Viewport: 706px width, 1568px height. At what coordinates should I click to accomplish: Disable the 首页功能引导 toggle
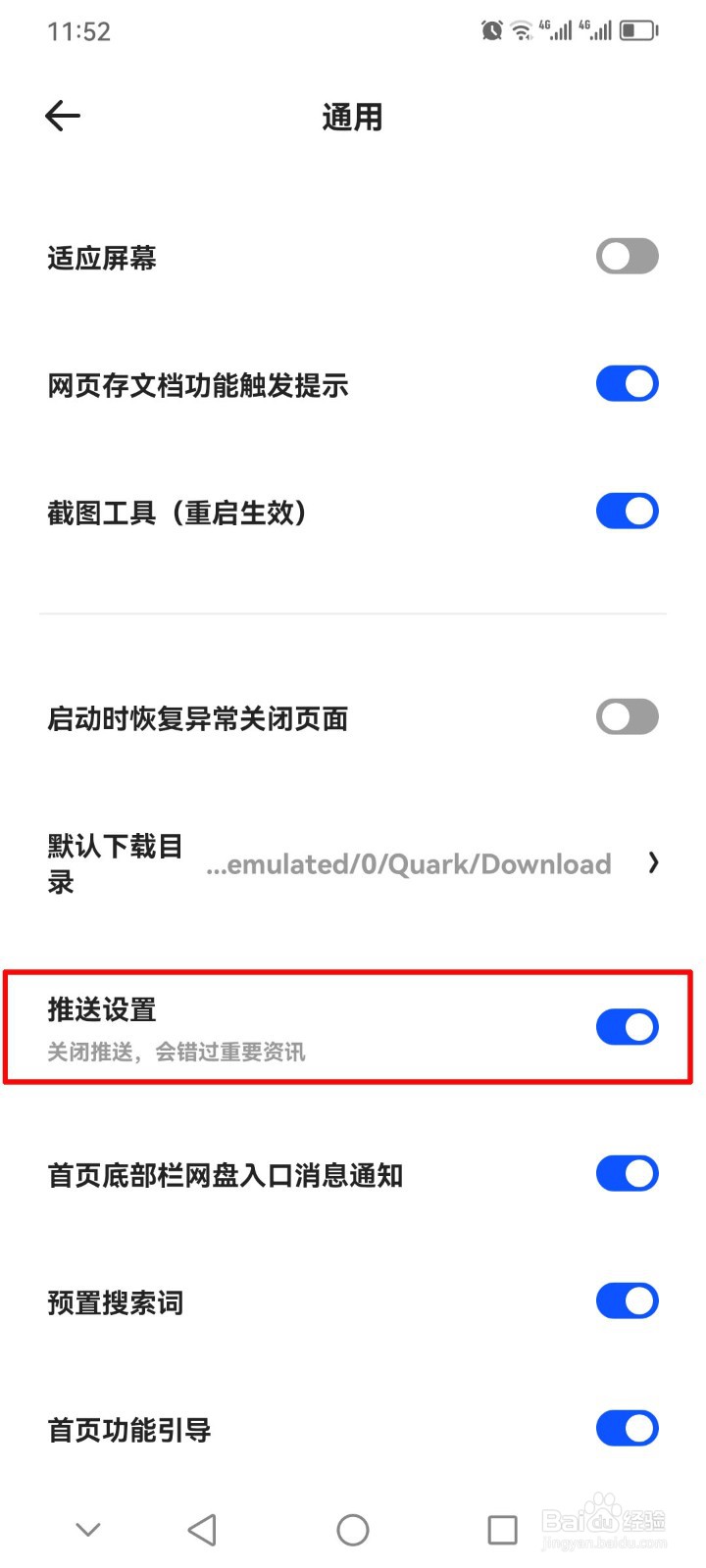(x=627, y=1428)
